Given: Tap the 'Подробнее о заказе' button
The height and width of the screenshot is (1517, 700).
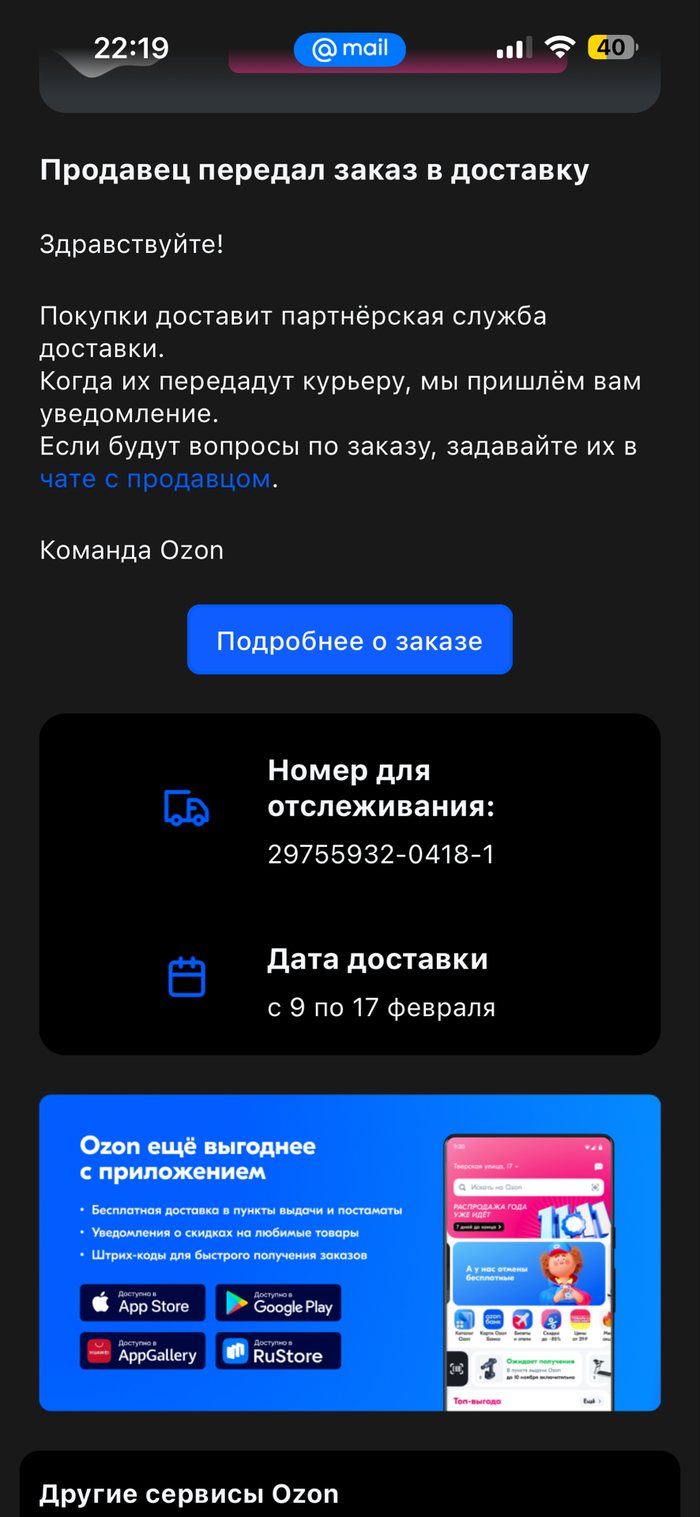Looking at the screenshot, I should click(349, 640).
